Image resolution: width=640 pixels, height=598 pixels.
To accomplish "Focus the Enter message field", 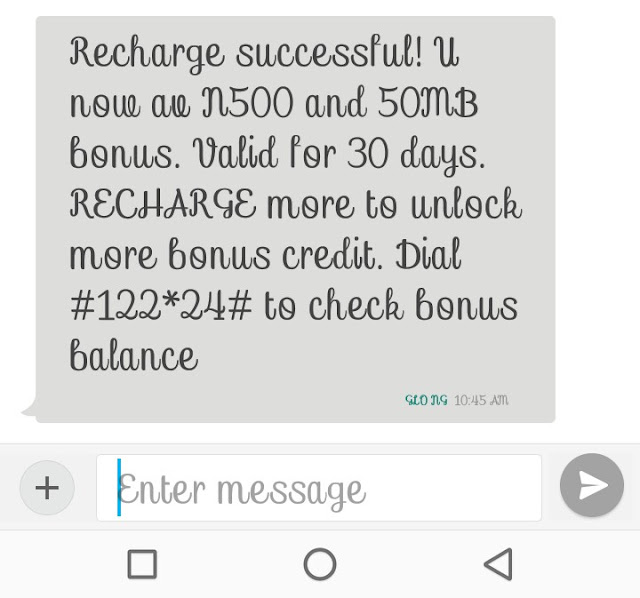I will pos(320,488).
